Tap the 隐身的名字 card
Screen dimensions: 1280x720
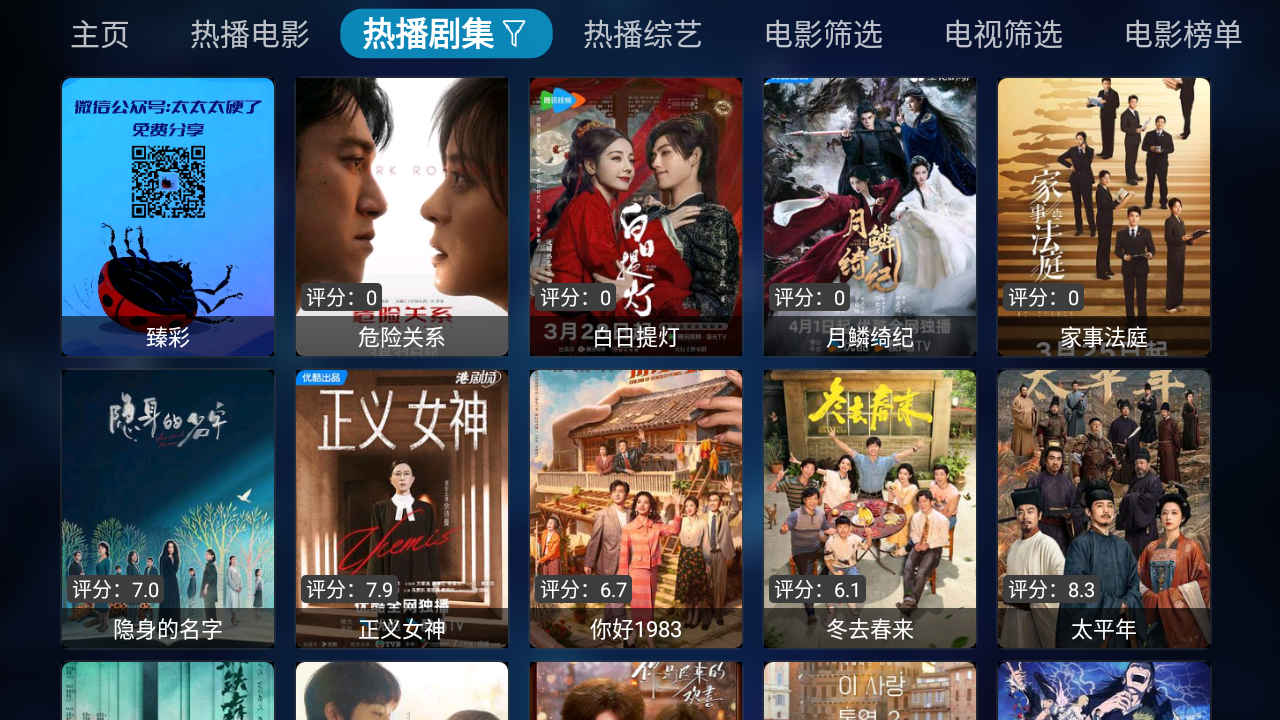[168, 509]
